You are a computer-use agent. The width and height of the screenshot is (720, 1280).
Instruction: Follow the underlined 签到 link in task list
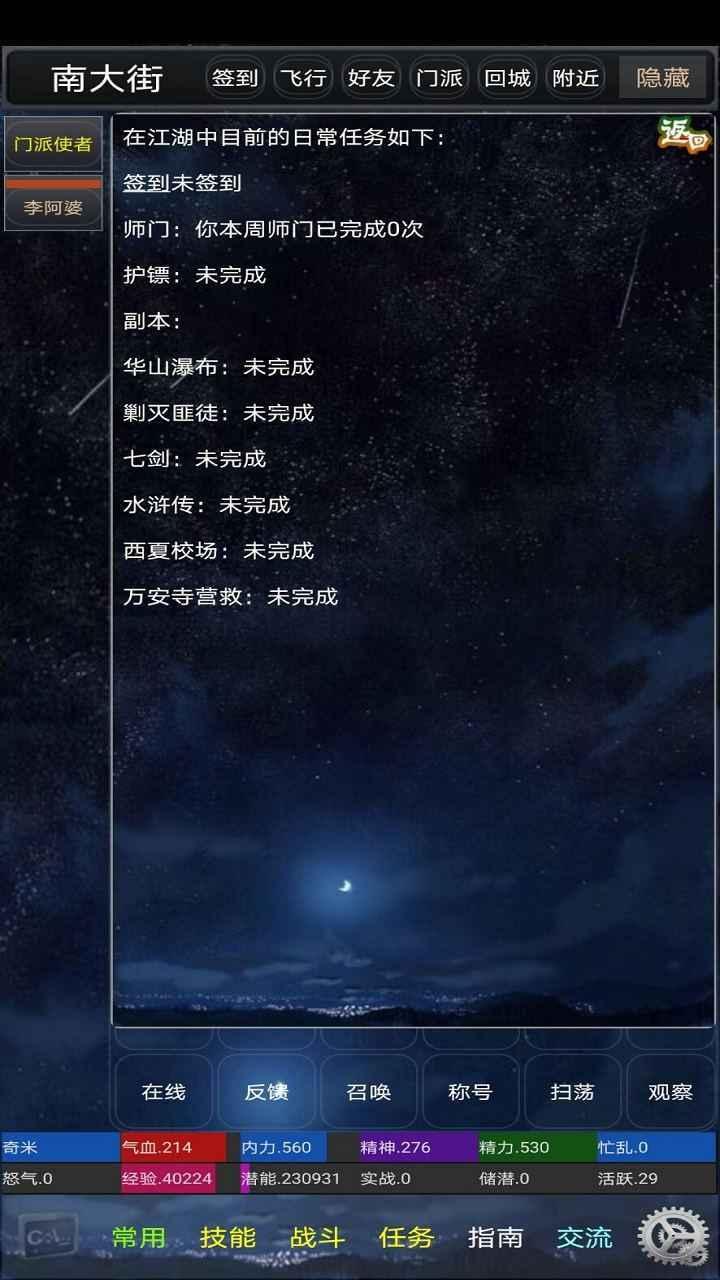click(146, 183)
